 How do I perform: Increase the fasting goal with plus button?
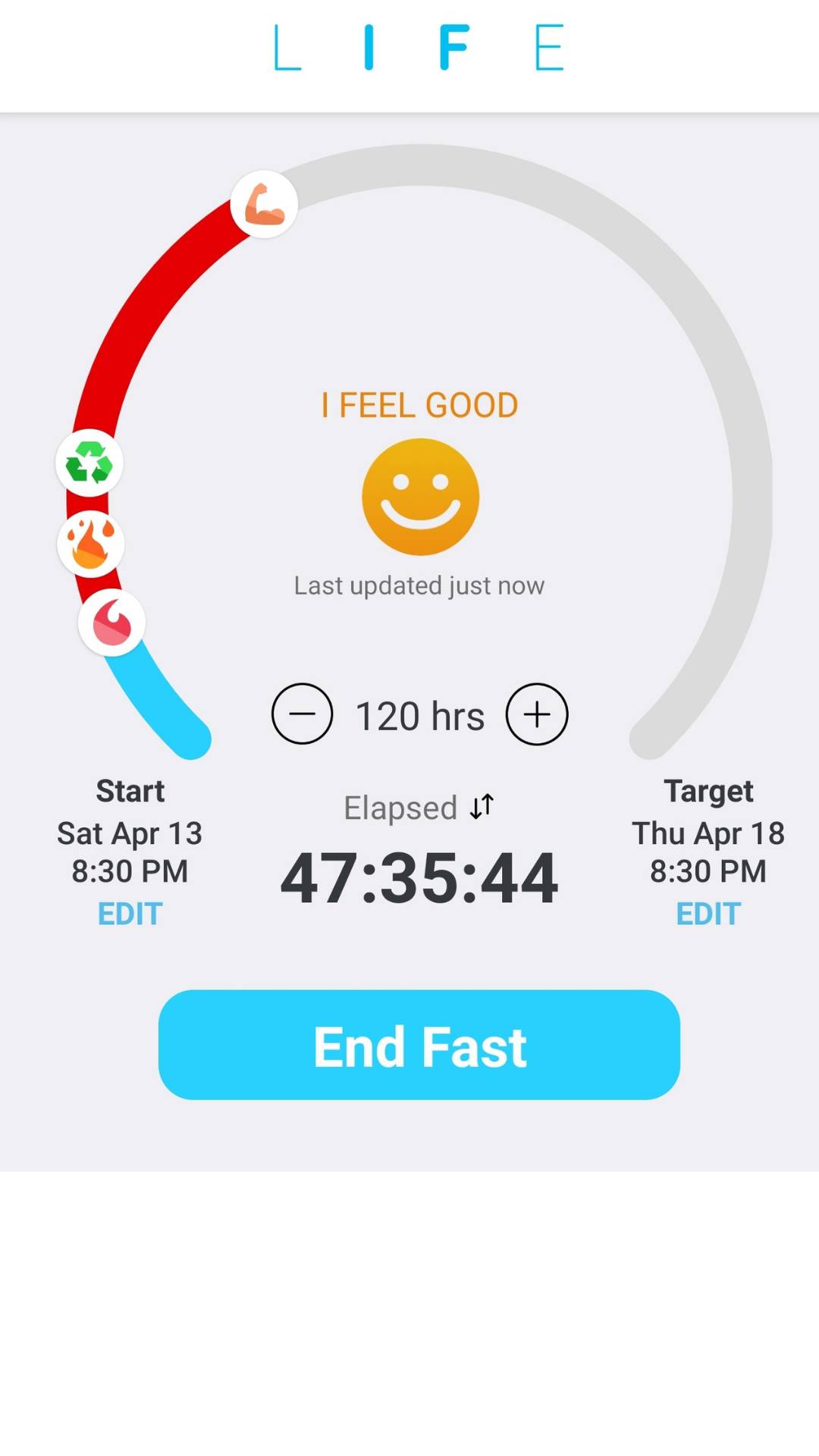click(x=537, y=714)
